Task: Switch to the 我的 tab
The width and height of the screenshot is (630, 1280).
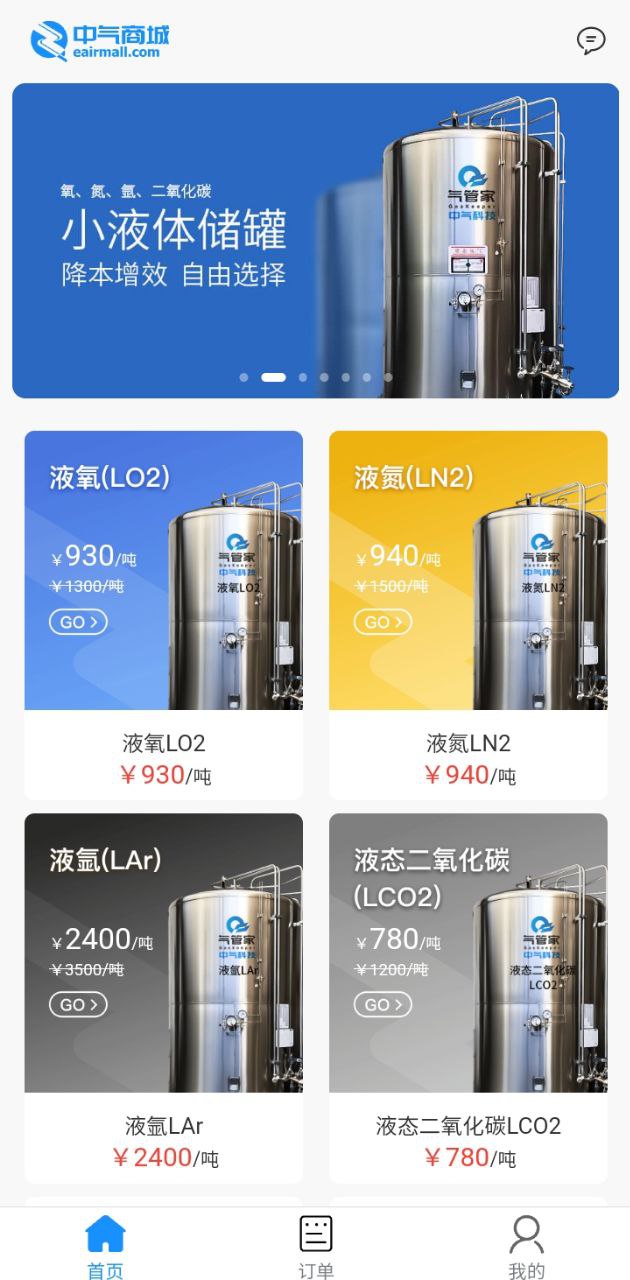Action: [x=526, y=1246]
